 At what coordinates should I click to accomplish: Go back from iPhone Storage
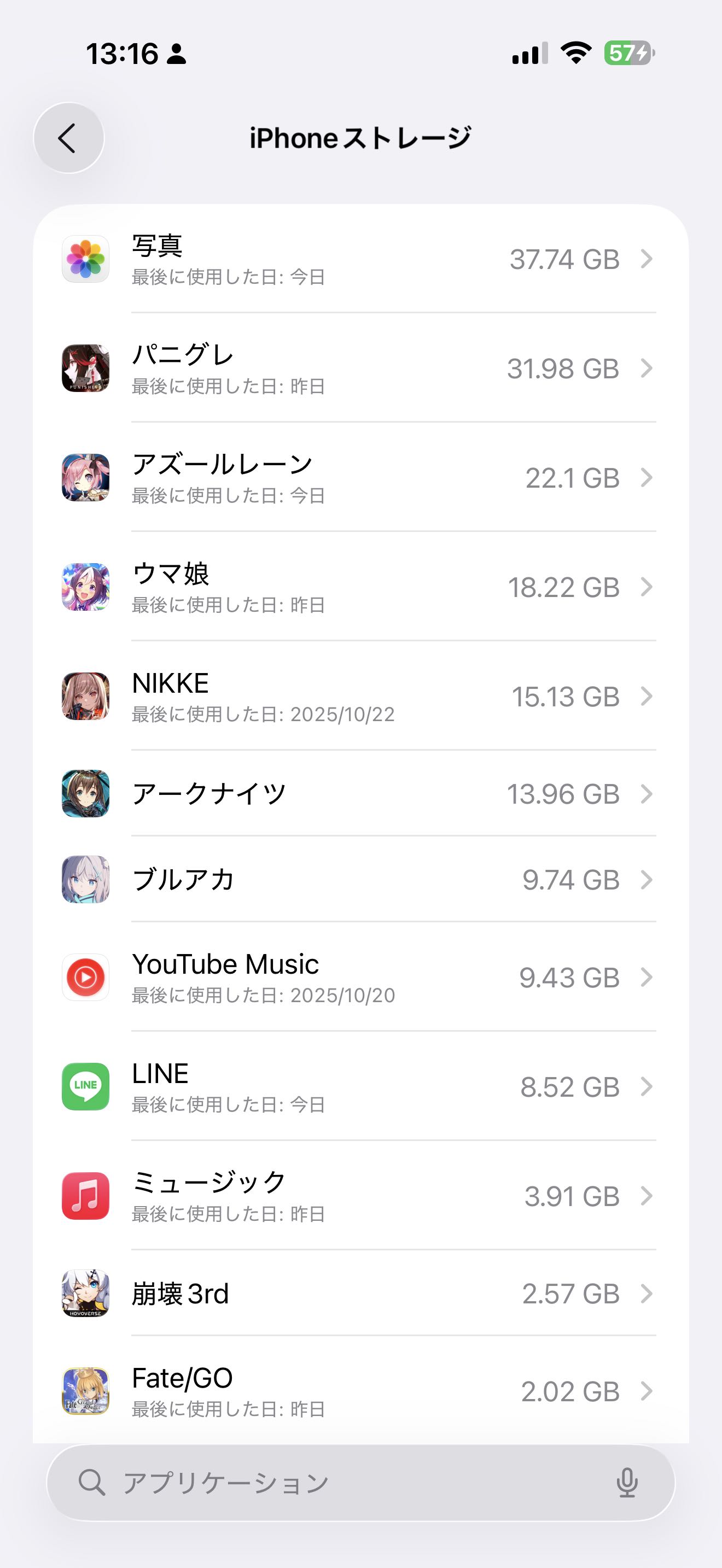(x=68, y=138)
